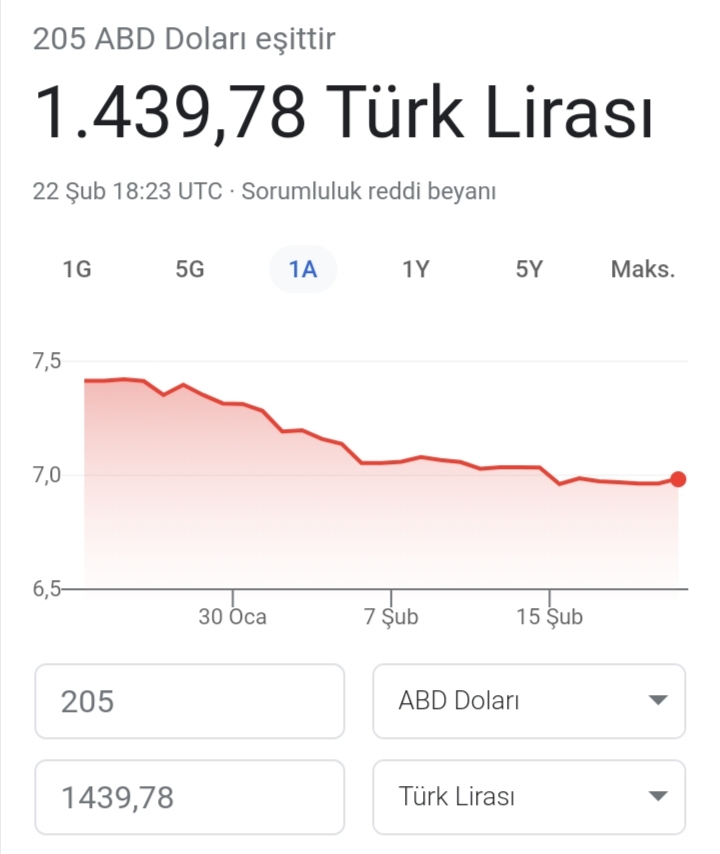Edit the 205 amount field

point(190,701)
